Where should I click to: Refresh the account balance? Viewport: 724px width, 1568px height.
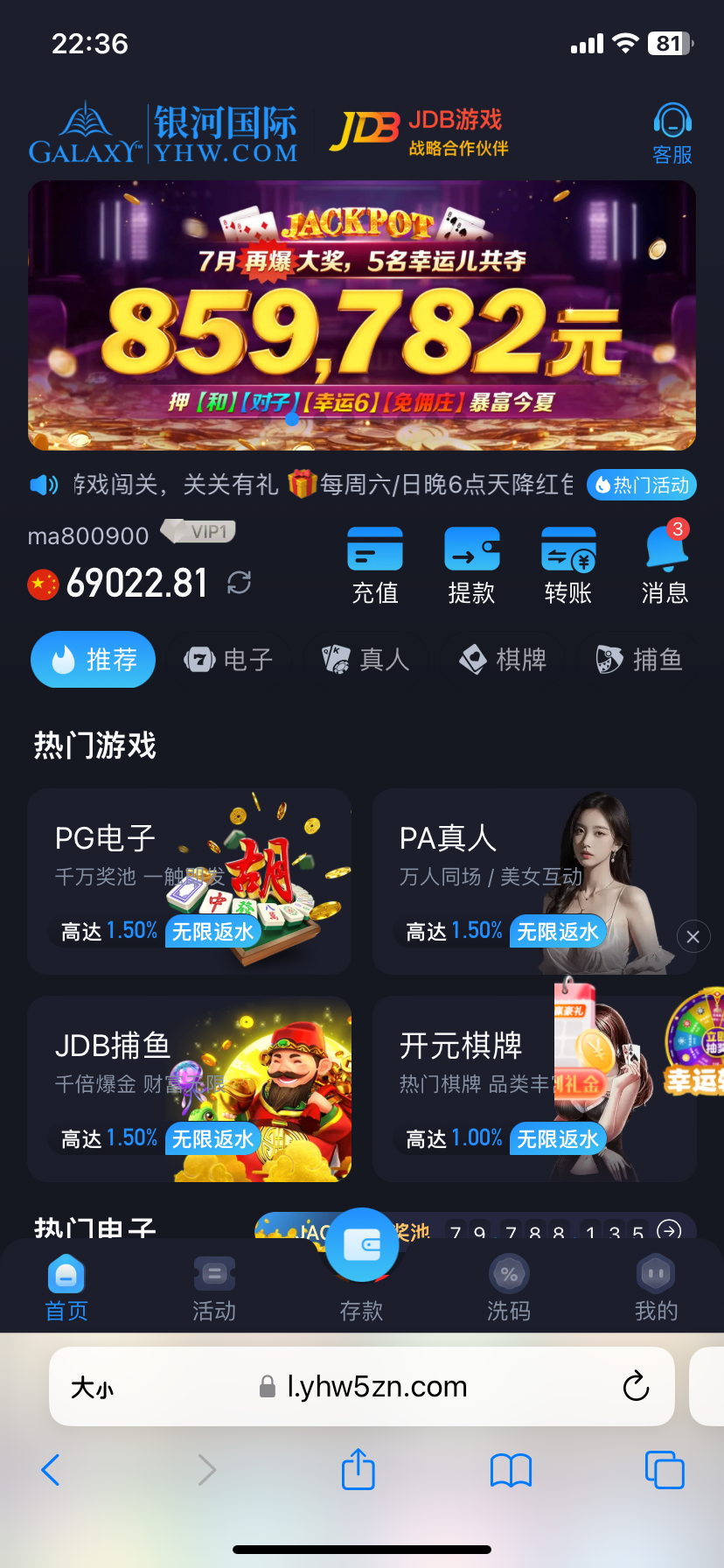coord(240,583)
